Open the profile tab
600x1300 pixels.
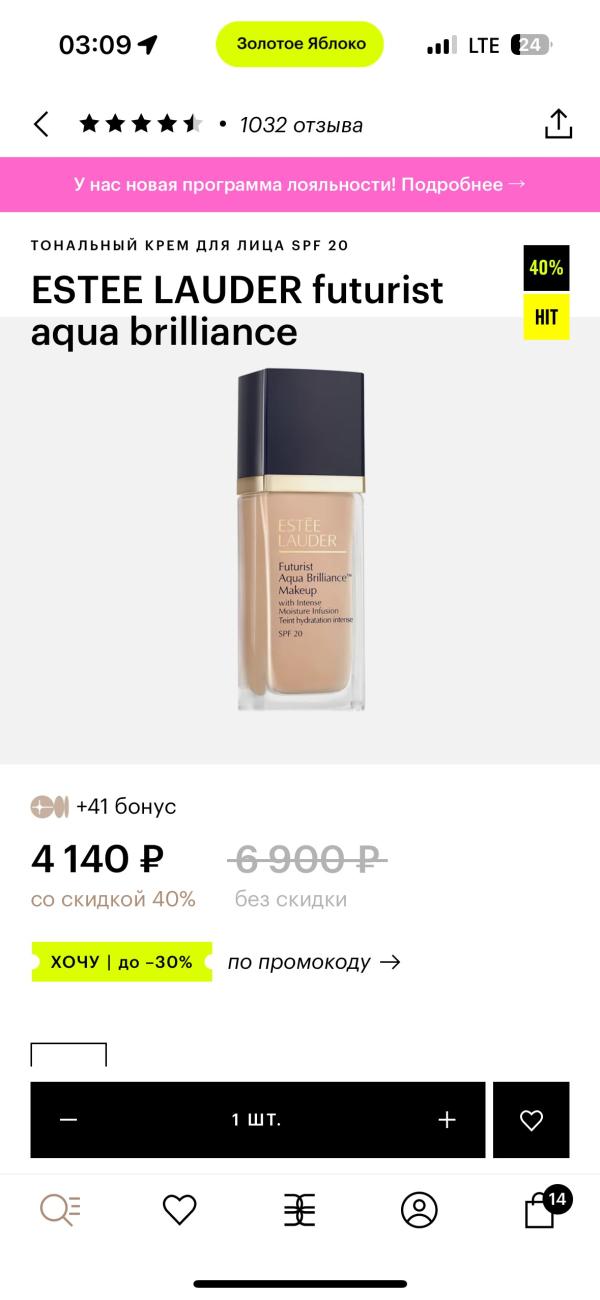pos(420,1210)
